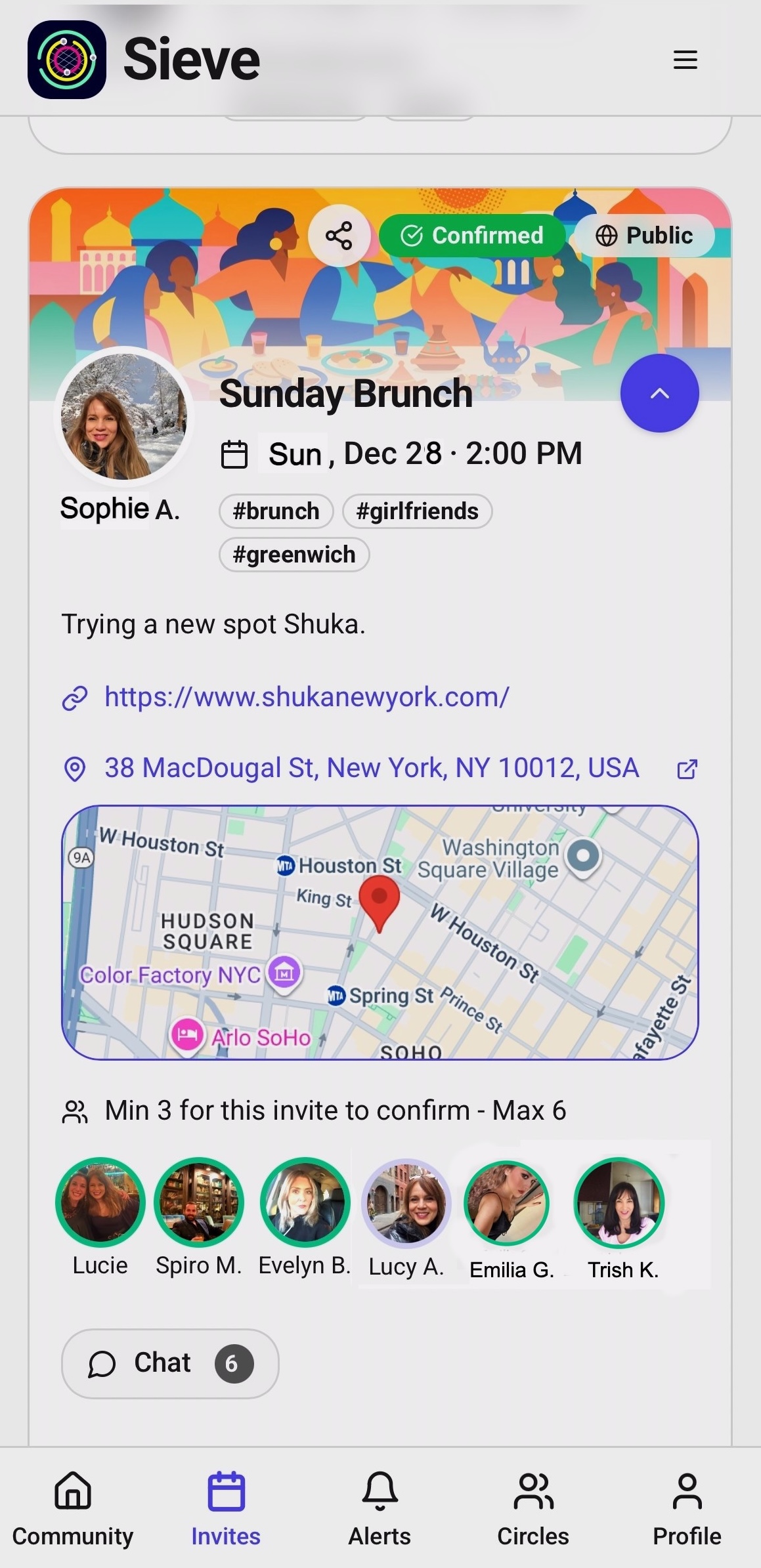Select the calendar icon beside the event date

coord(234,453)
